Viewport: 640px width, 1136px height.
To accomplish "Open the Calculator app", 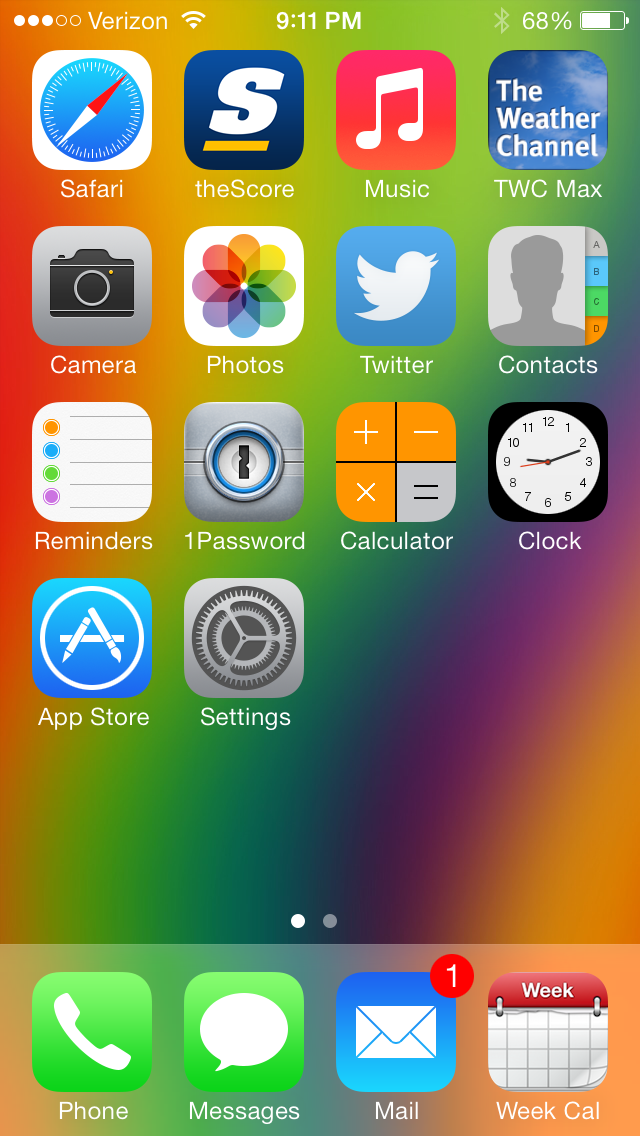I will coord(396,462).
